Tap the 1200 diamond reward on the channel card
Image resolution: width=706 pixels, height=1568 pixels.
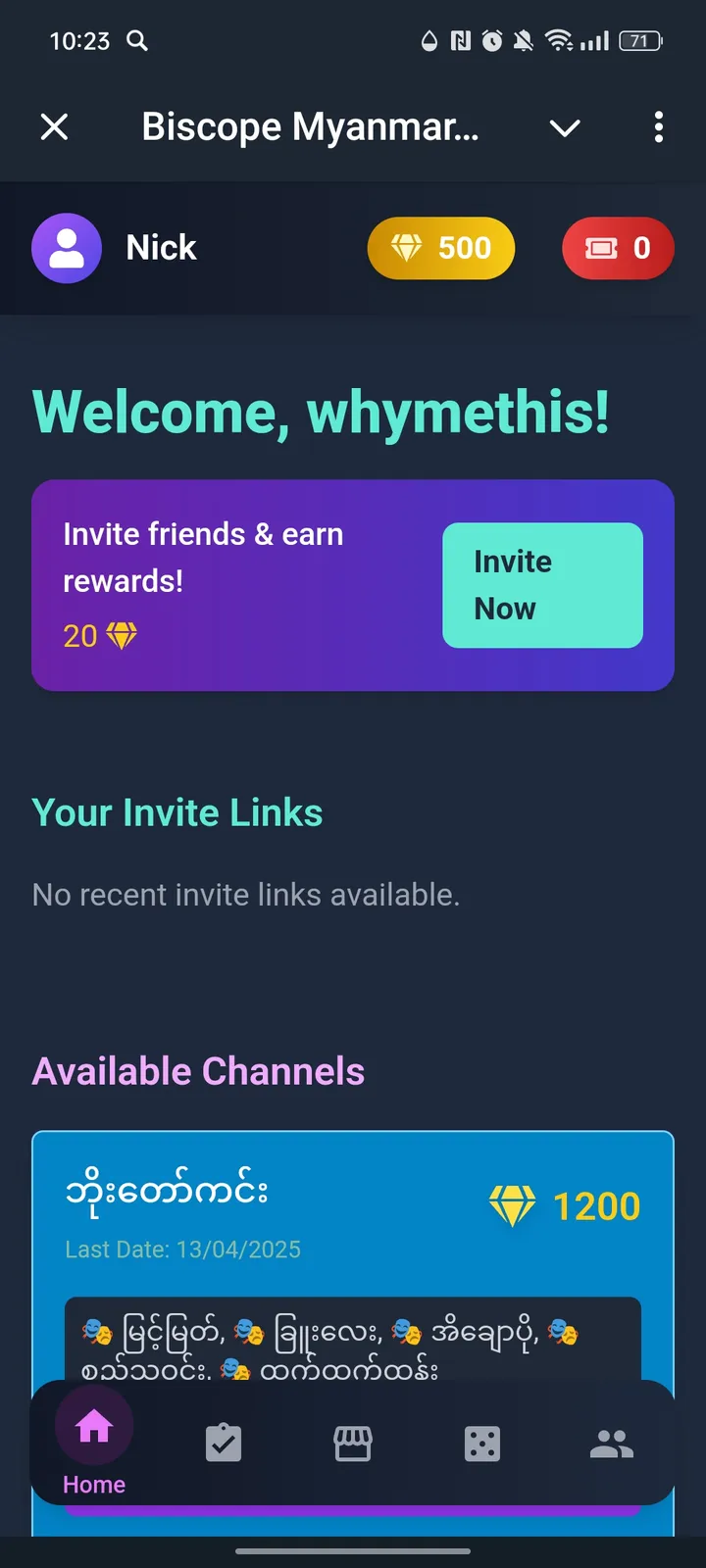pyautogui.click(x=564, y=1205)
